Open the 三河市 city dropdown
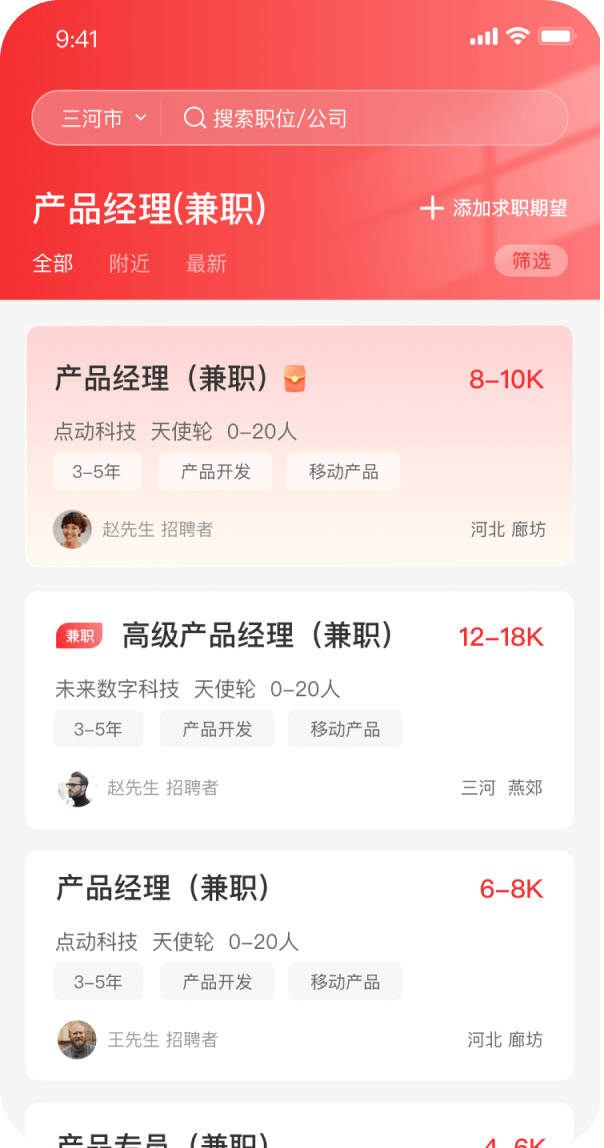604x1148 pixels. pyautogui.click(x=104, y=119)
